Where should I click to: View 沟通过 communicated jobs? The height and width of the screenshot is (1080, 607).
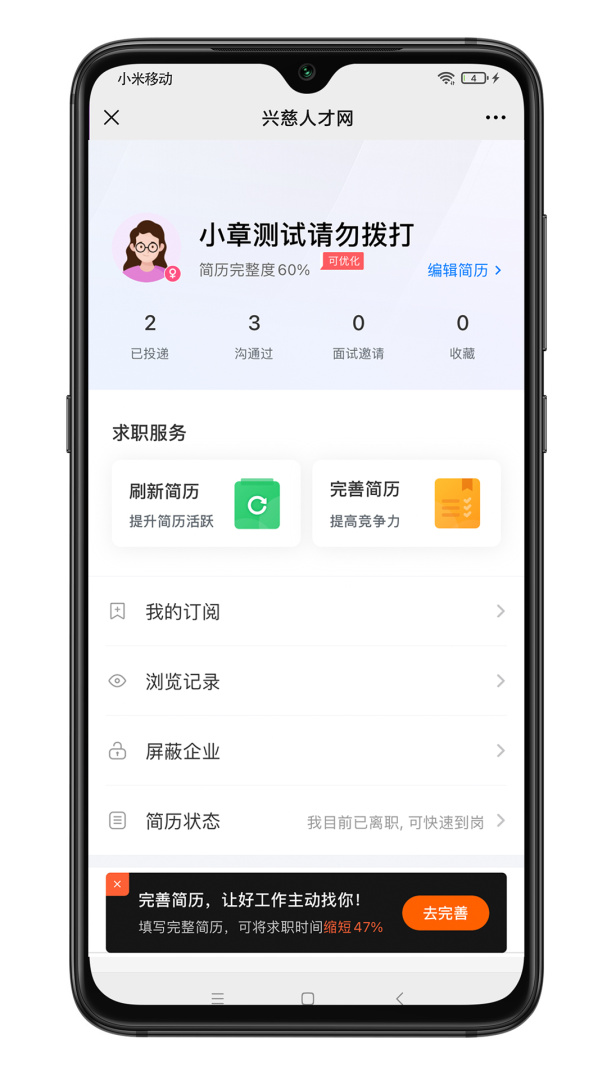pos(254,336)
